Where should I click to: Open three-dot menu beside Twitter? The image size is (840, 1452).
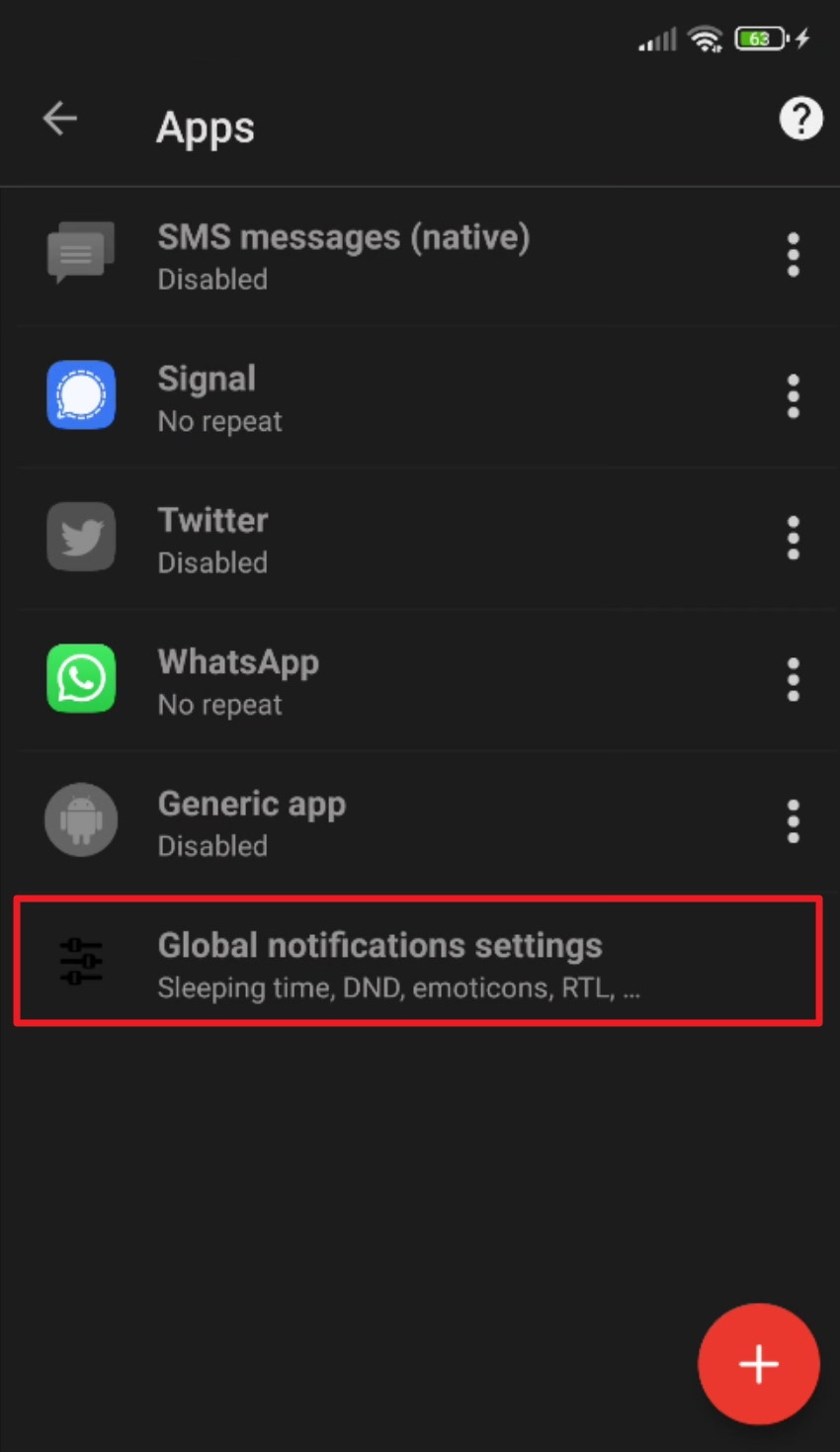[793, 539]
